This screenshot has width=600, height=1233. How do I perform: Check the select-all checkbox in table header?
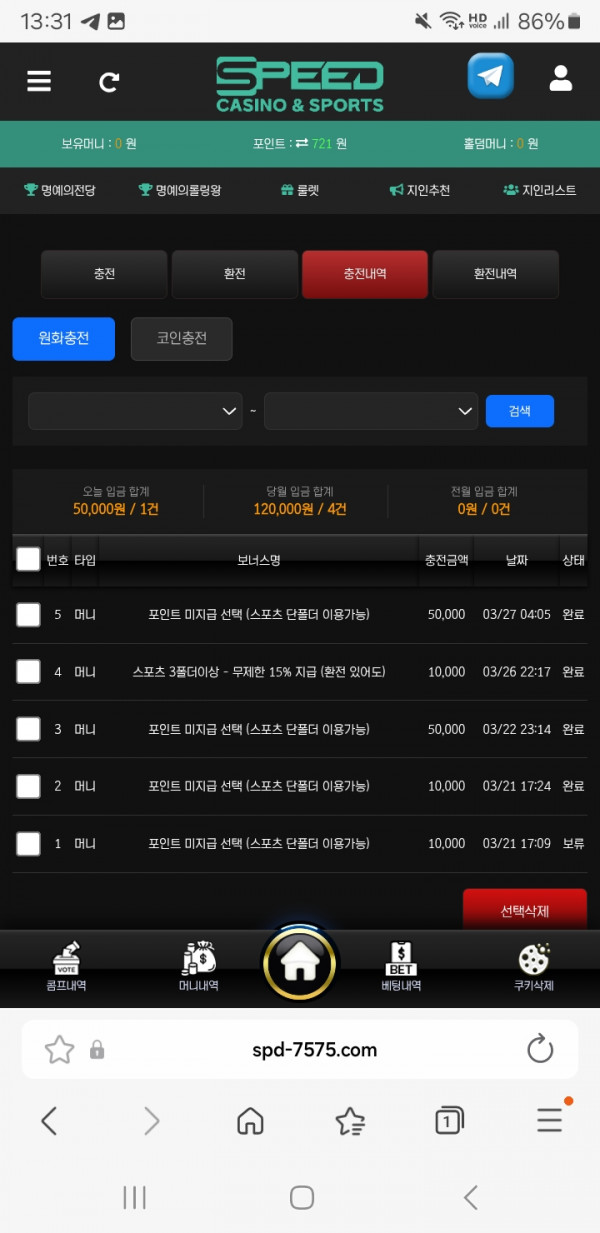(28, 559)
